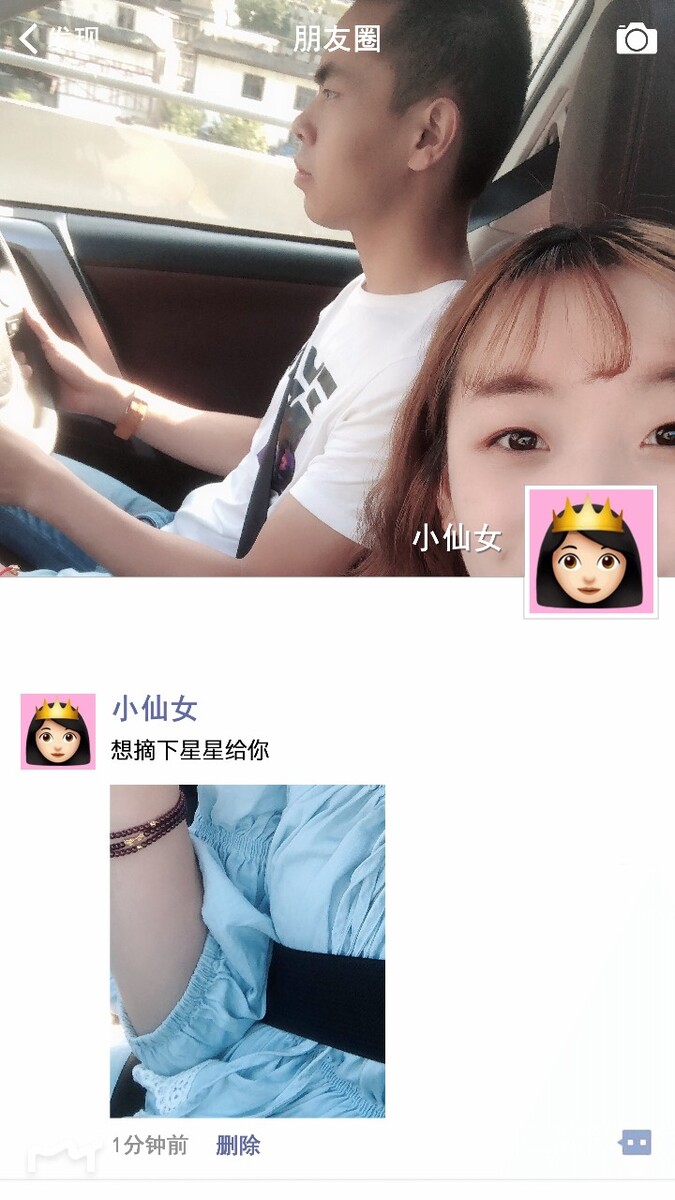Open the like and comment menu
Image resolution: width=675 pixels, height=1200 pixels.
[636, 1142]
